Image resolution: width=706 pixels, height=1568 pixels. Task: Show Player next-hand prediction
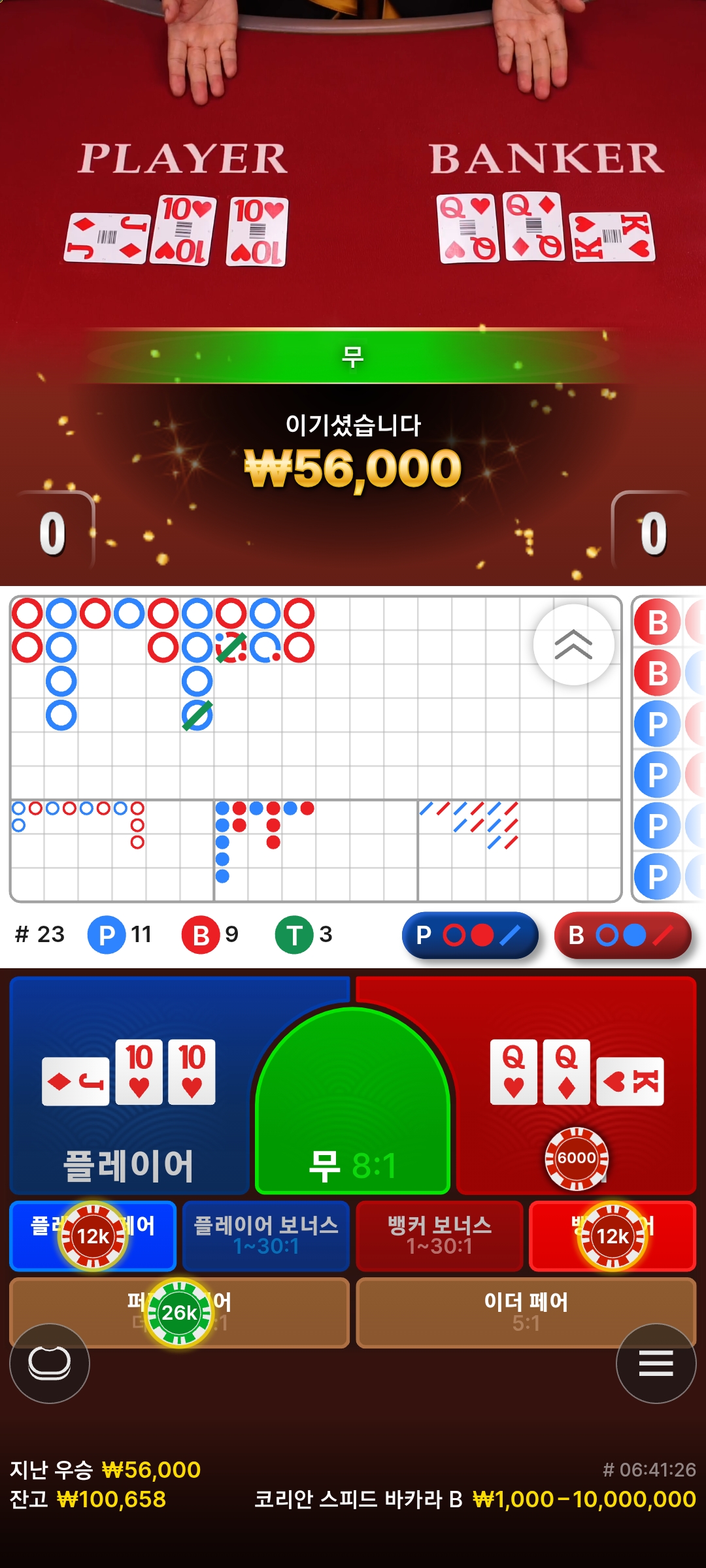(x=470, y=935)
